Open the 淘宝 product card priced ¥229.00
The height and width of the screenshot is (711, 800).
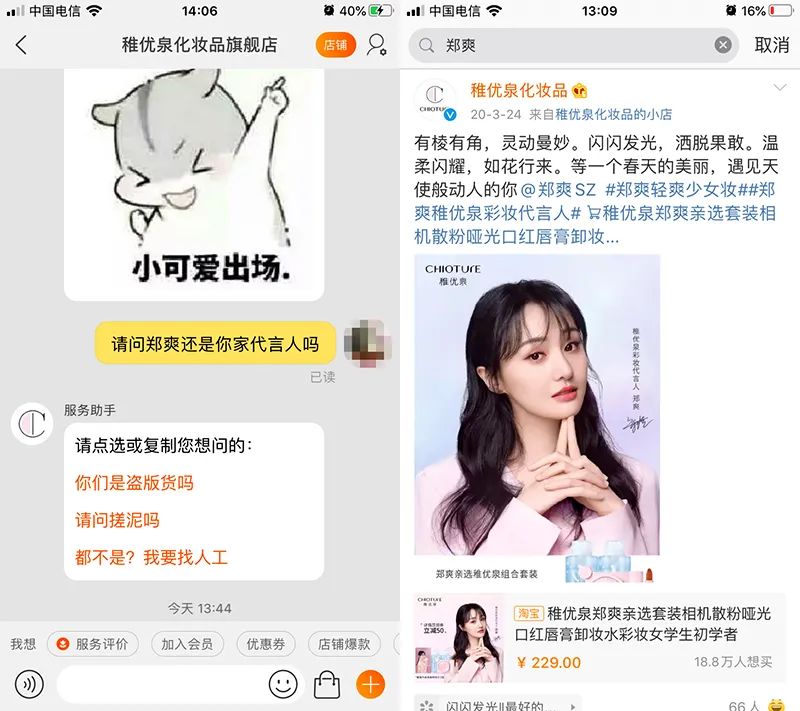(600, 637)
